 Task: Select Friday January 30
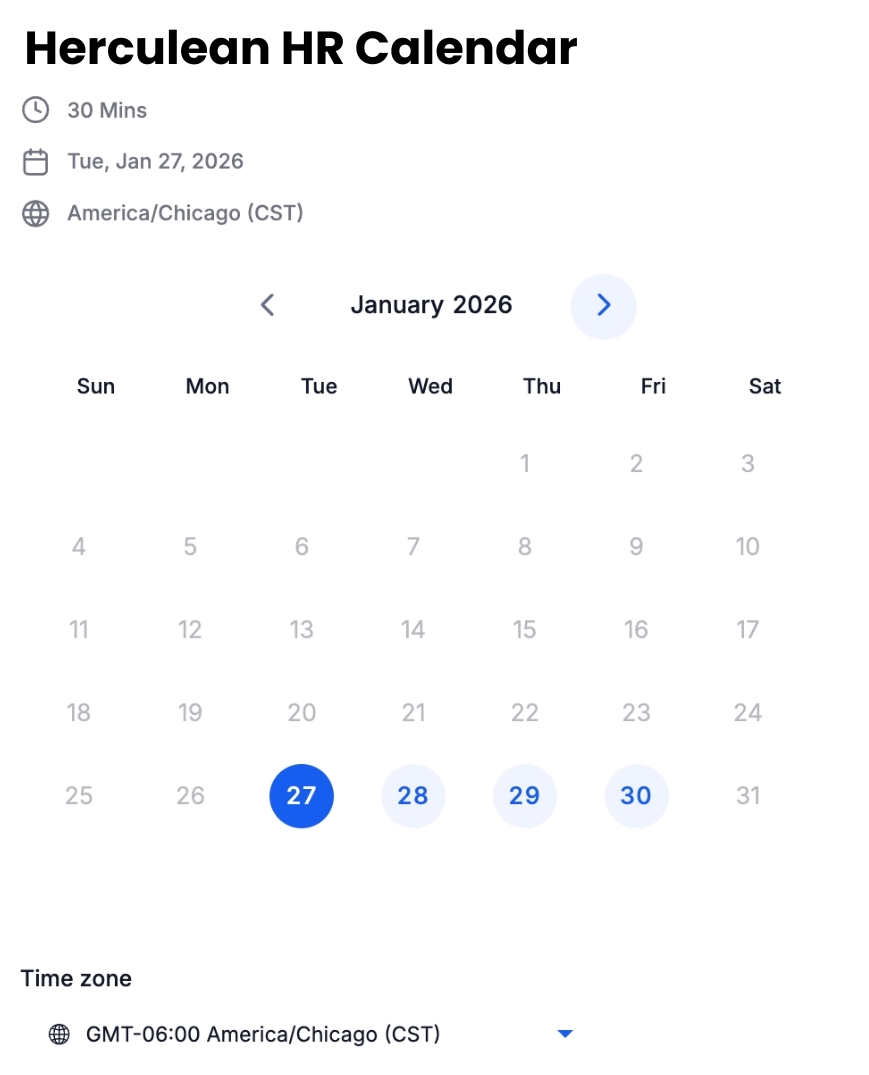click(x=636, y=796)
